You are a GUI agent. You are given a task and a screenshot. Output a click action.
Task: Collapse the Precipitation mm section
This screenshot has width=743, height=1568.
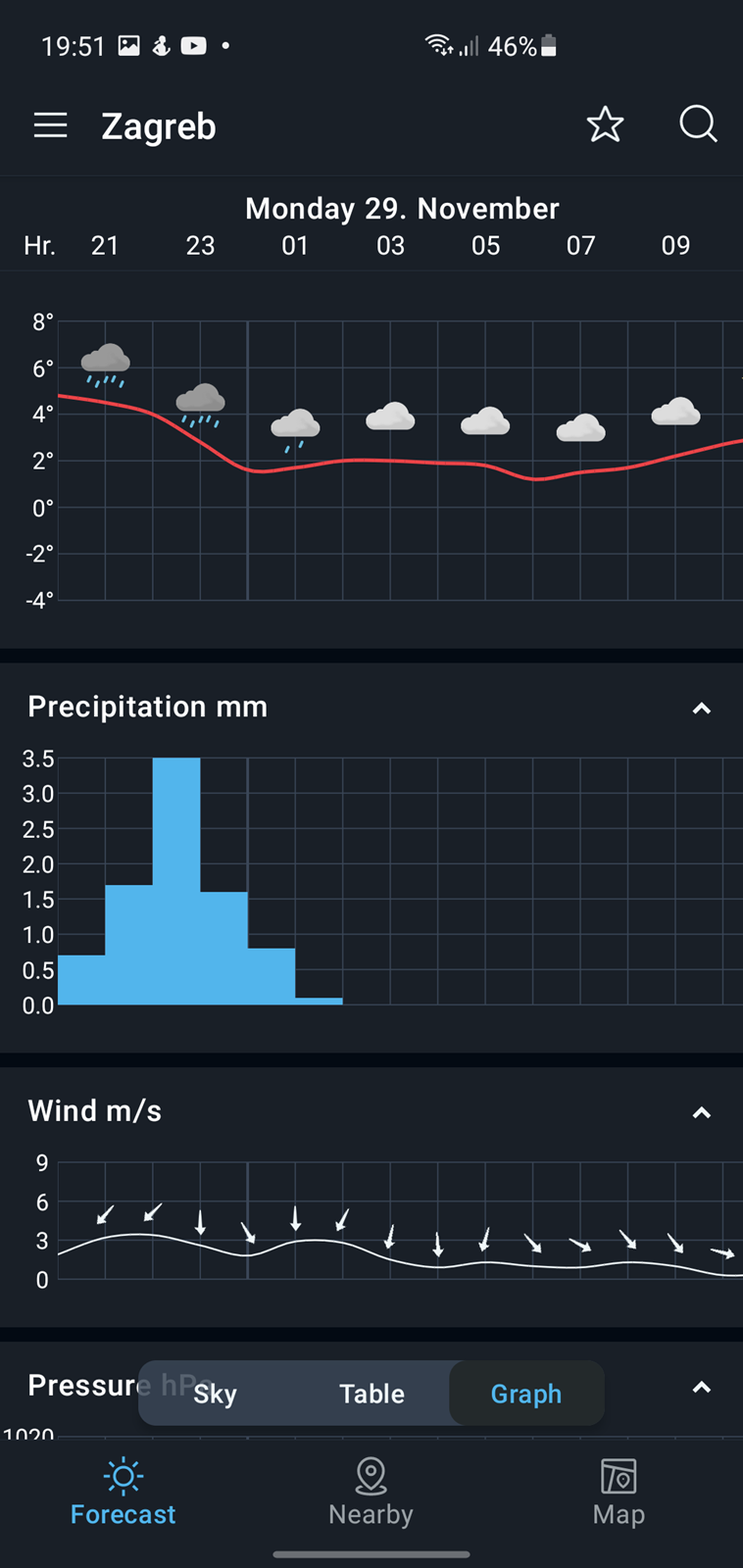point(702,709)
